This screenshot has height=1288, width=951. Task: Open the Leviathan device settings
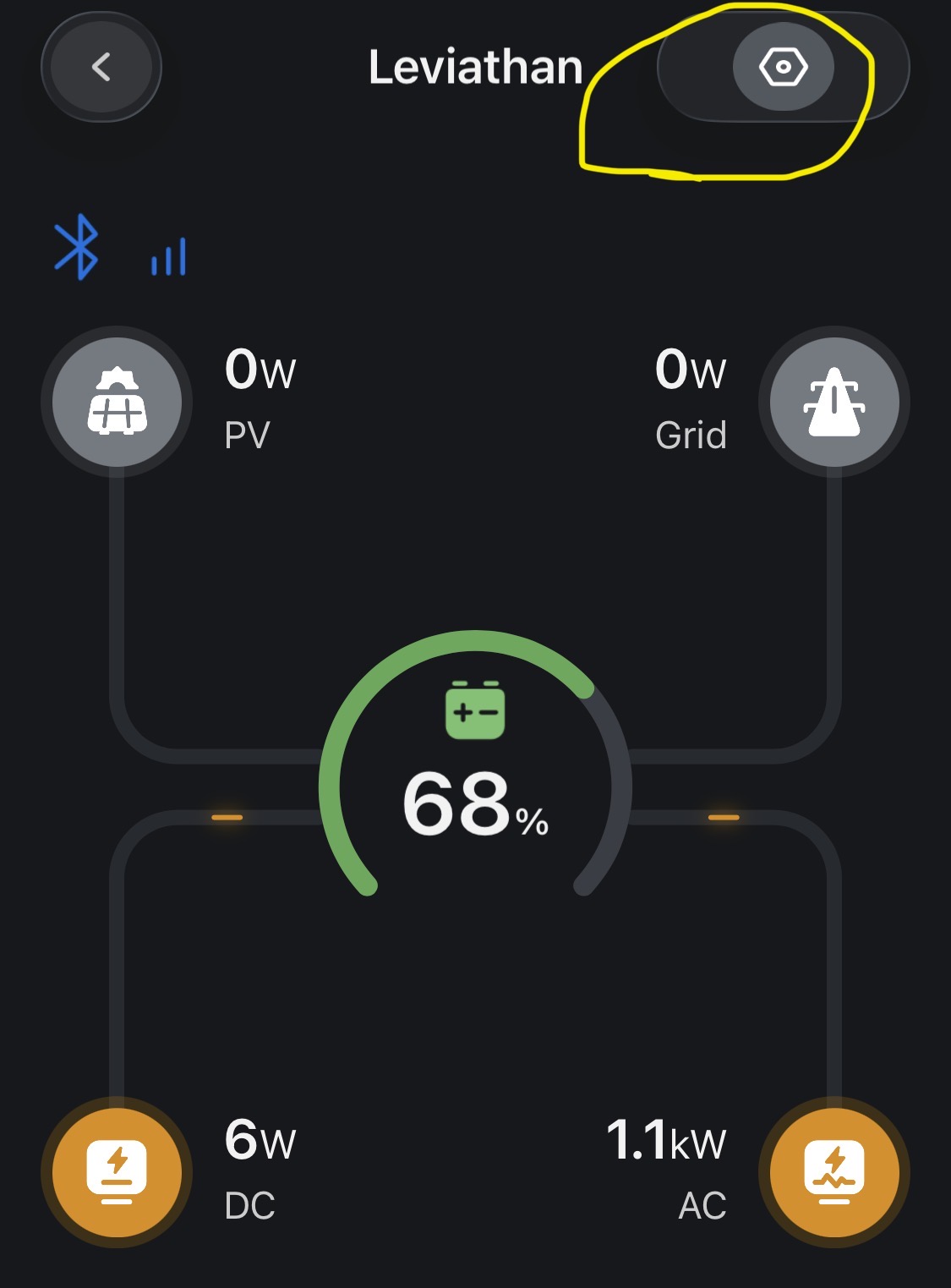tap(783, 67)
